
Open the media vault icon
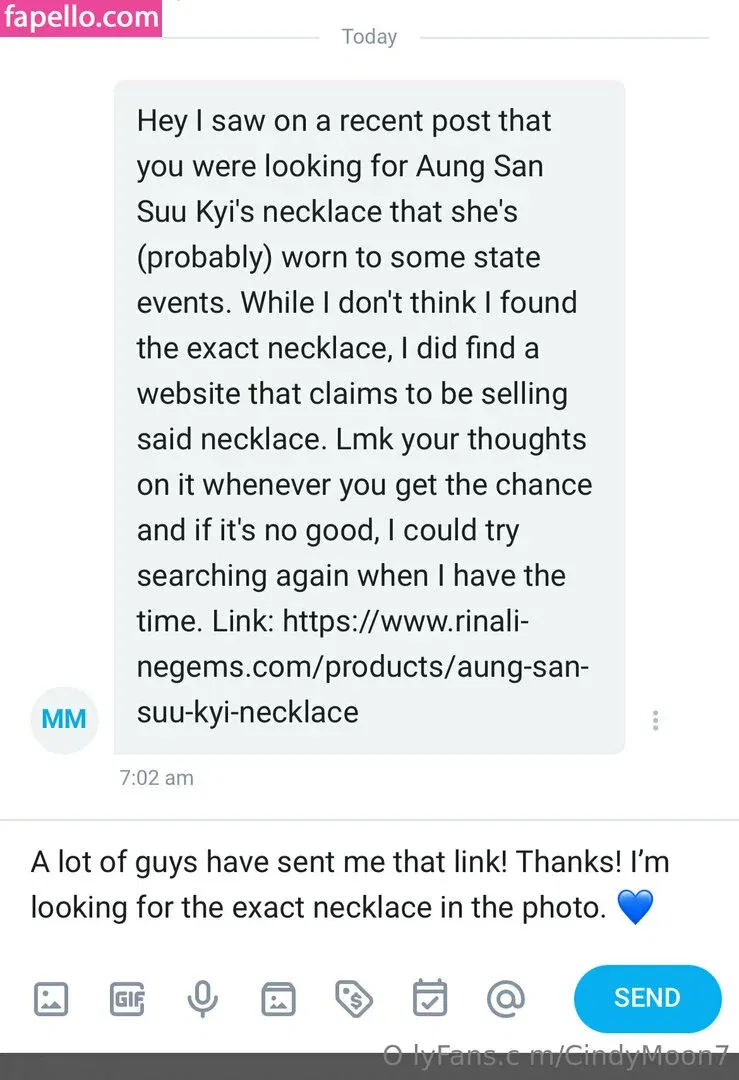278,998
